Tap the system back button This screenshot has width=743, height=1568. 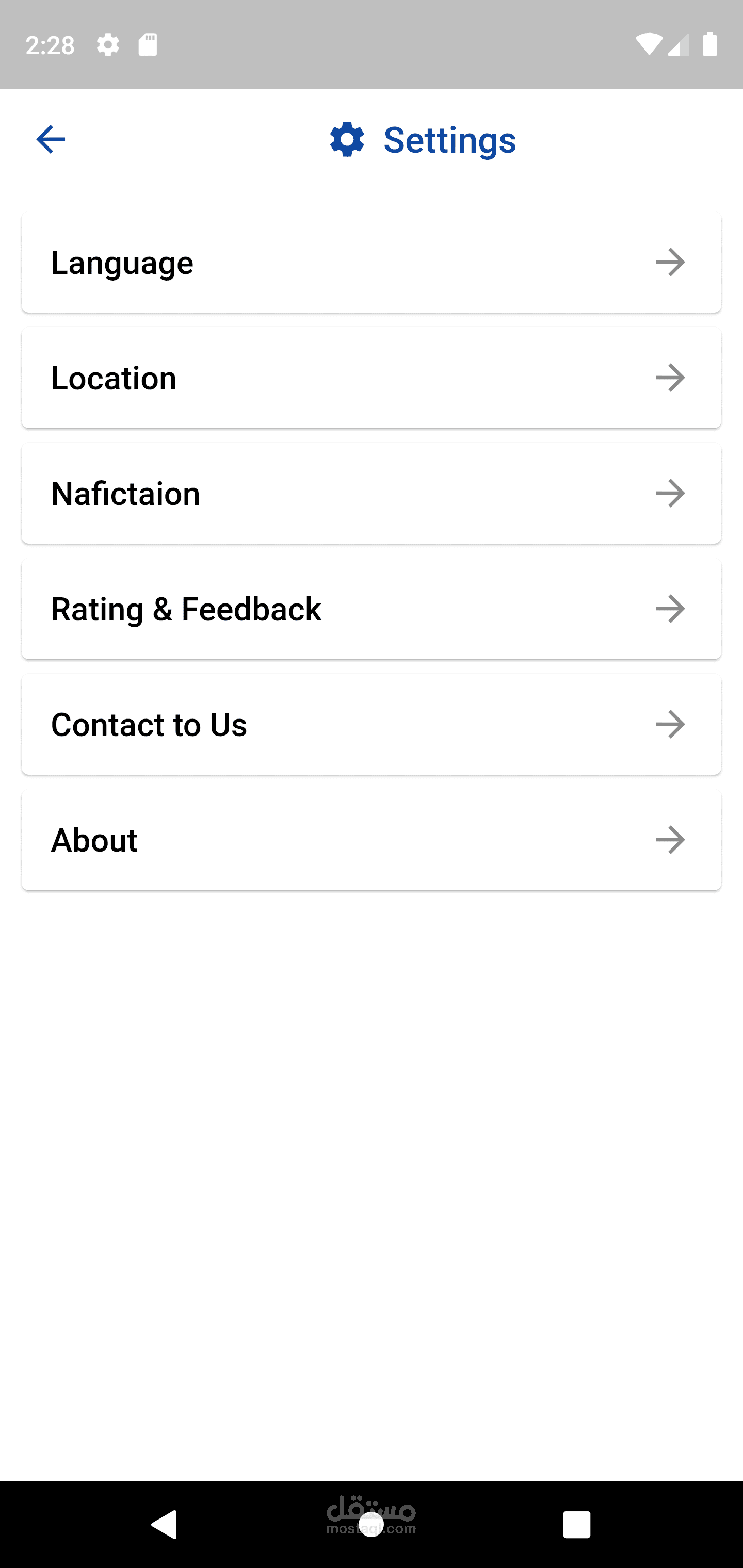pyautogui.click(x=165, y=1525)
